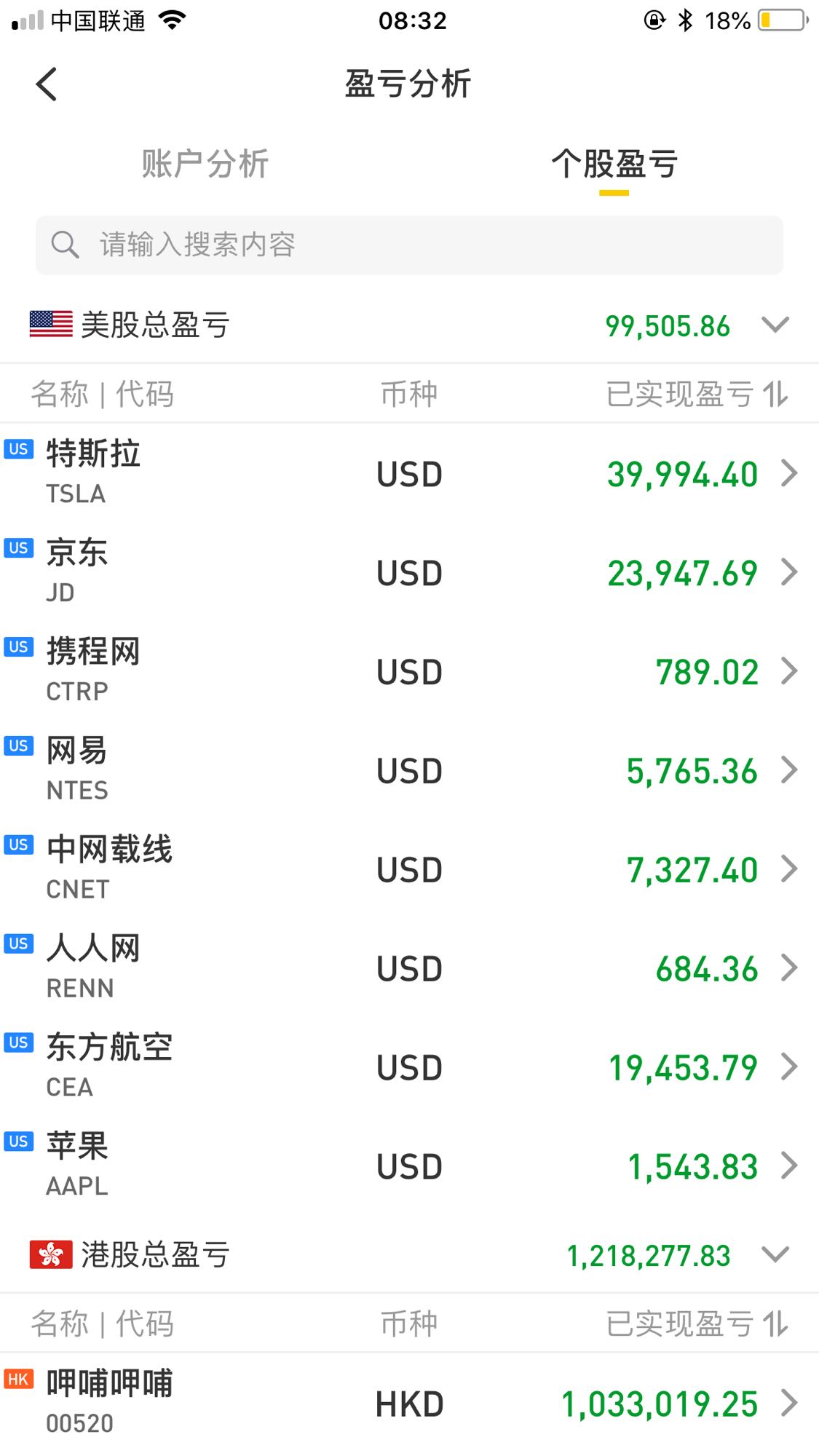Open 东方航空 CEA row
Image resolution: width=819 pixels, height=1456 pixels.
point(409,1067)
